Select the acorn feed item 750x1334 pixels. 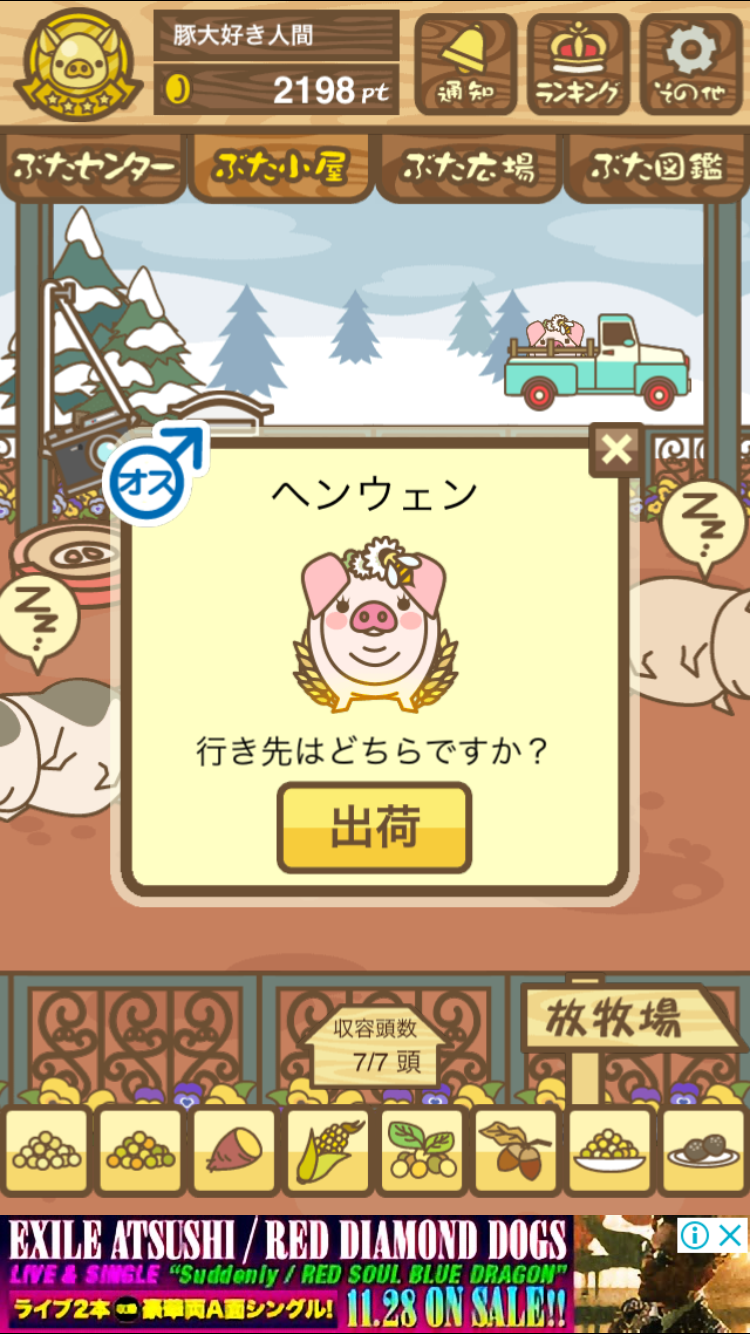click(x=515, y=1151)
